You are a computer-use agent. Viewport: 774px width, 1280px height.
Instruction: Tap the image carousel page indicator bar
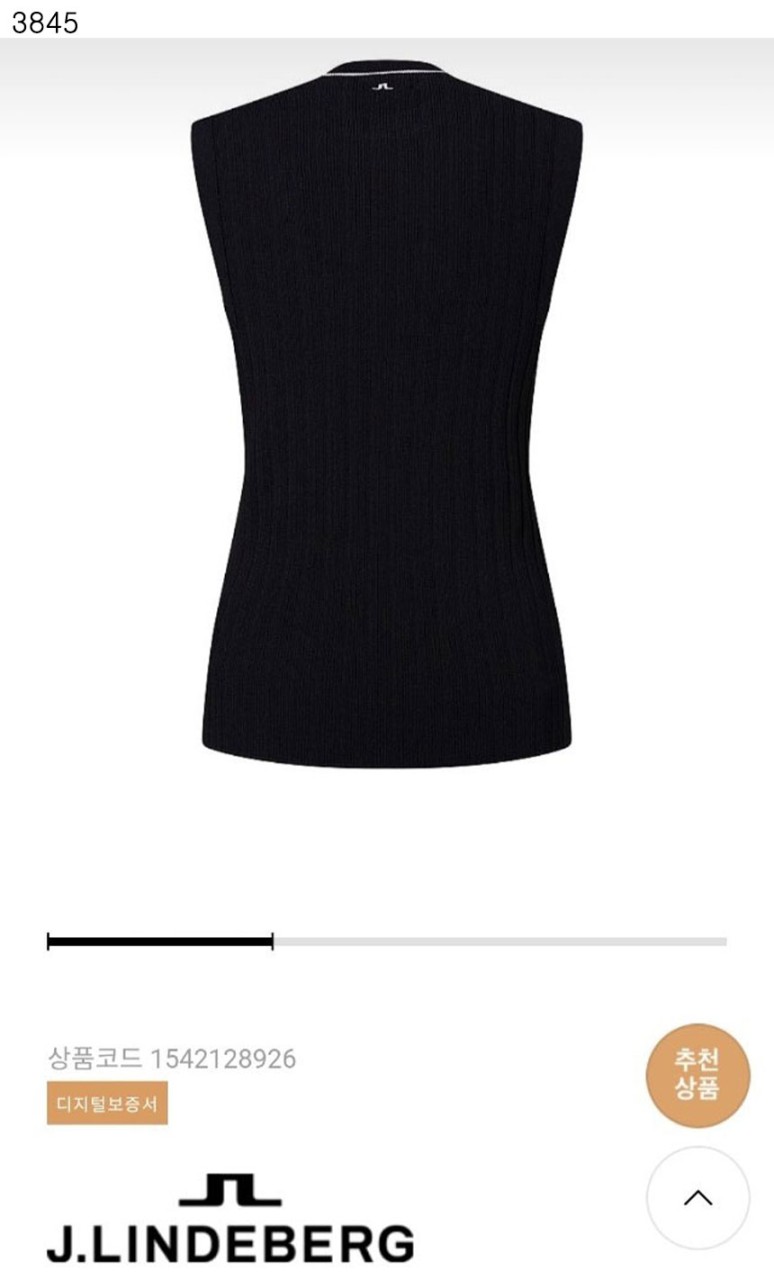click(386, 941)
